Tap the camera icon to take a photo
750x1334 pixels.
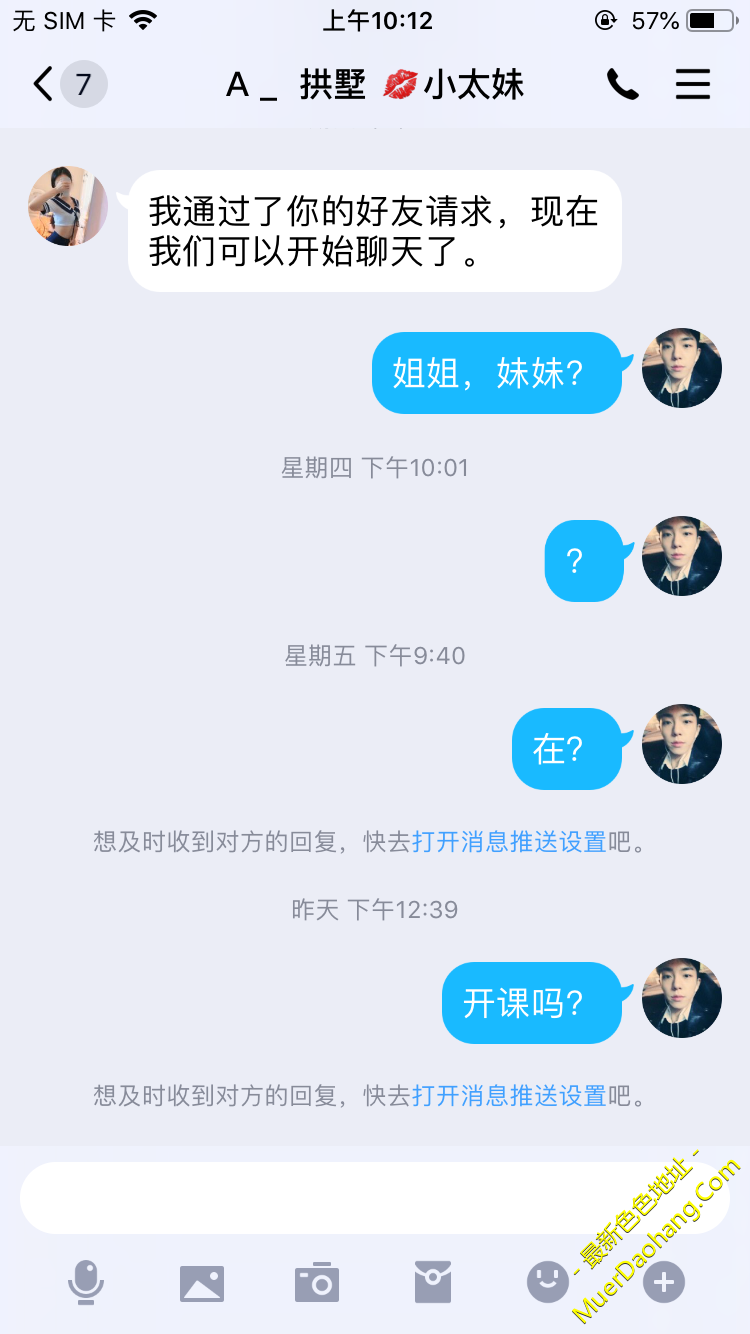317,1281
